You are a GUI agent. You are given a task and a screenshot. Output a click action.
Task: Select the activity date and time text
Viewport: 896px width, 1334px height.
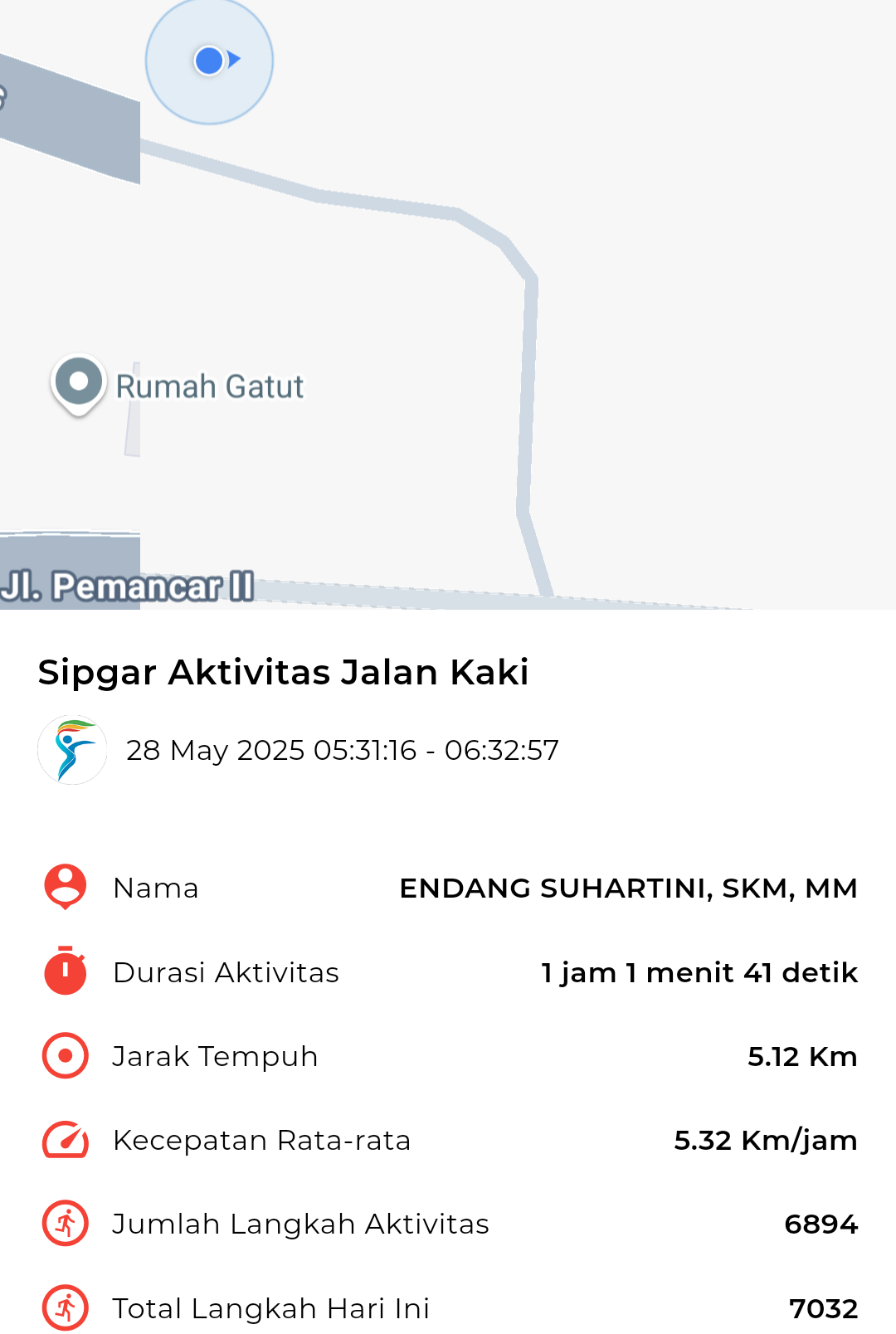coord(343,749)
